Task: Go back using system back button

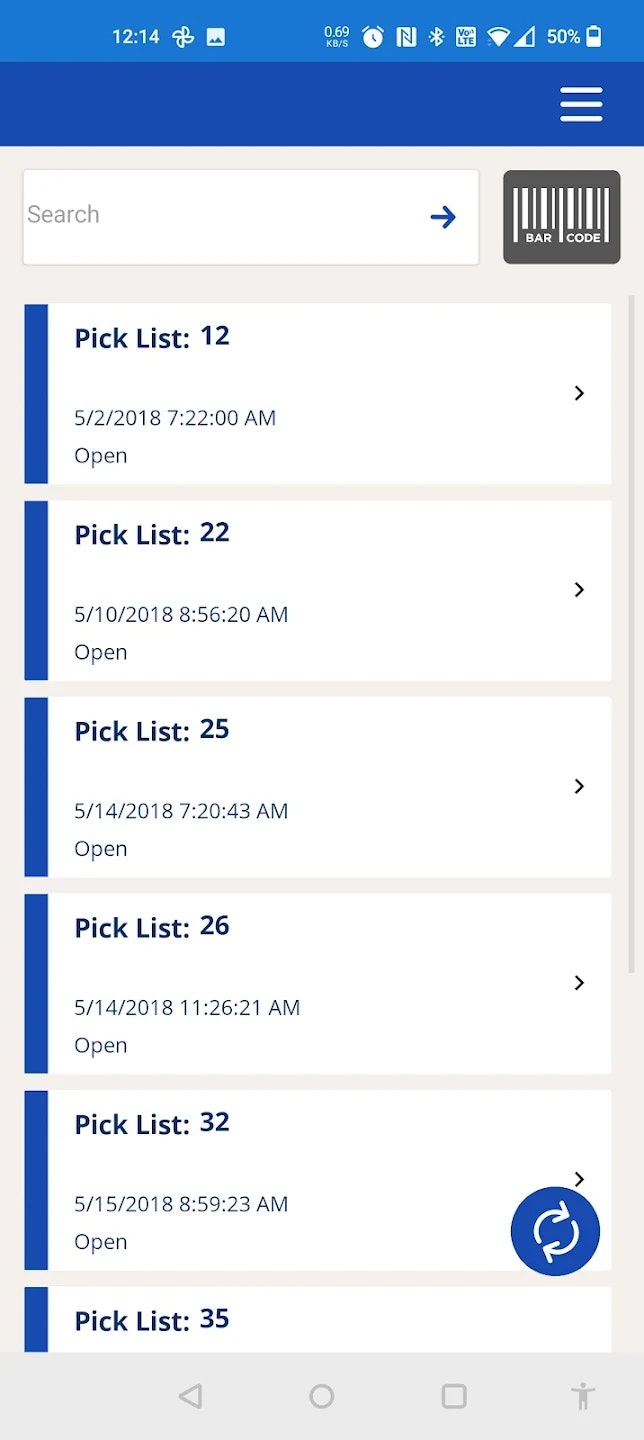Action: 190,1396
